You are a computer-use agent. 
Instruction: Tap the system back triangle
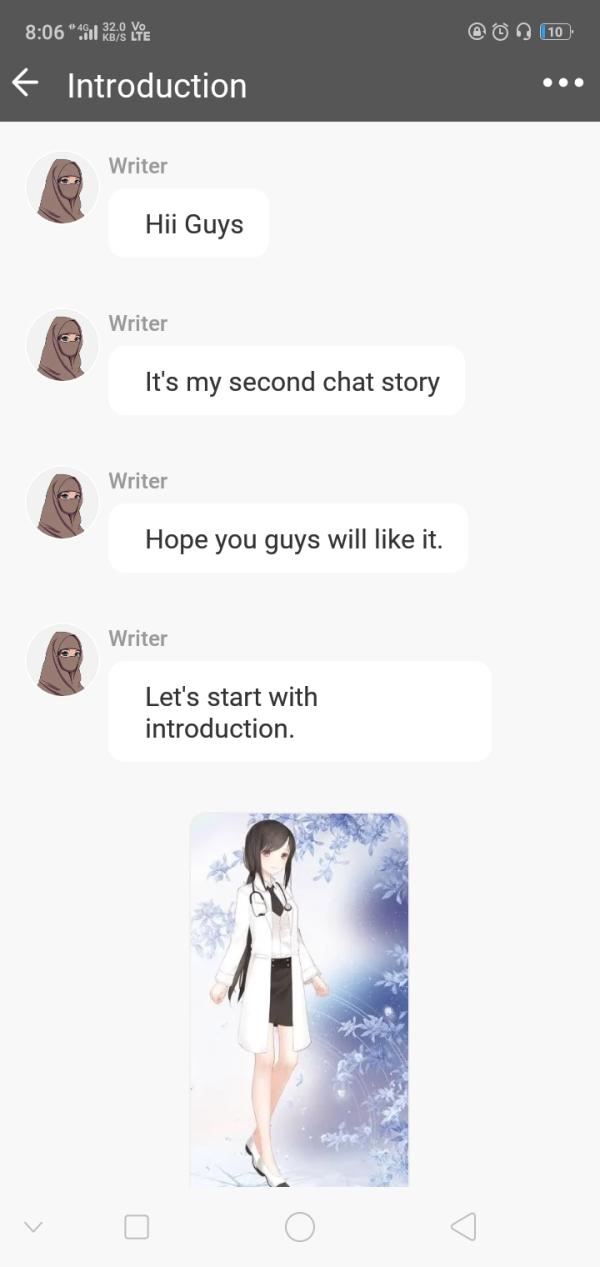pyautogui.click(x=463, y=1226)
